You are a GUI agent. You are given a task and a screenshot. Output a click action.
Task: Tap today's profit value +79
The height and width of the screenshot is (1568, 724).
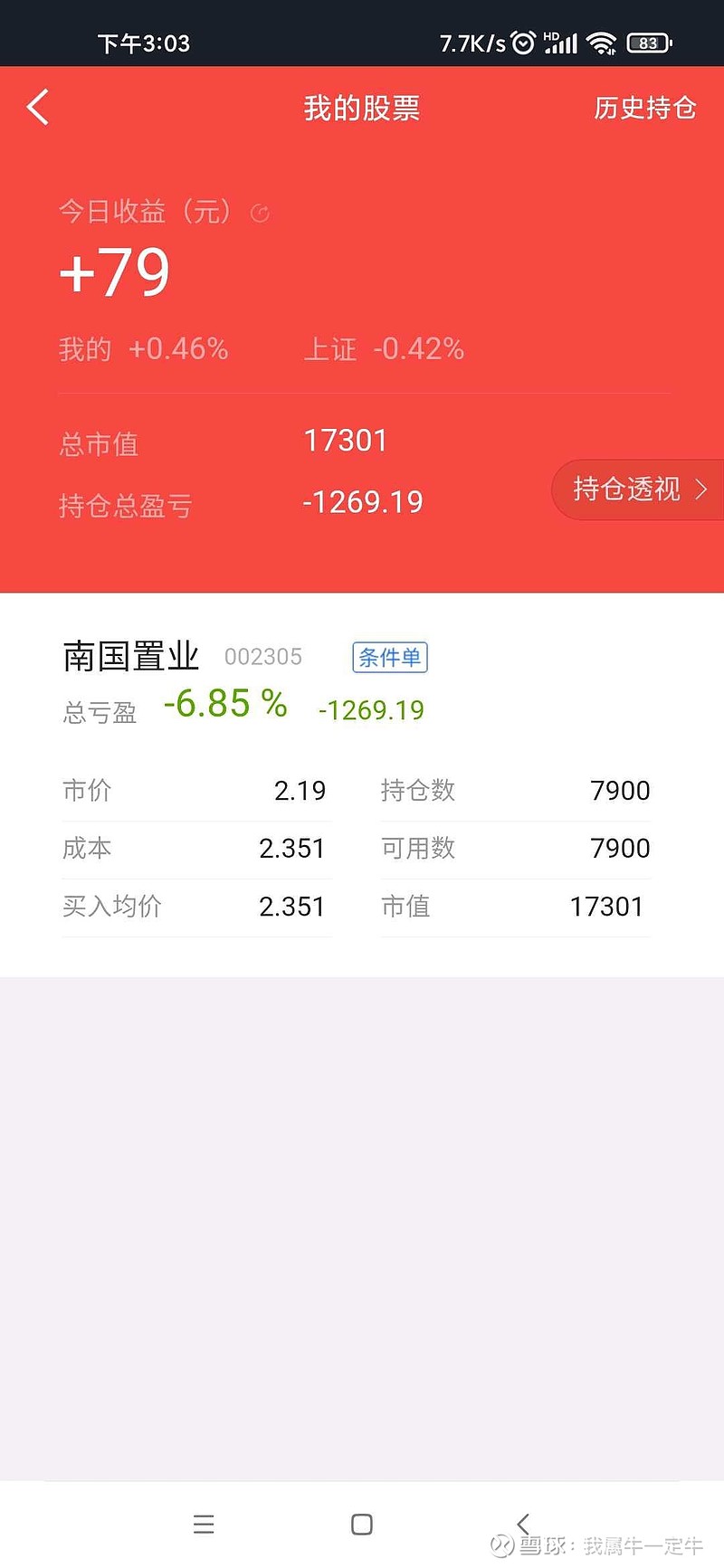114,270
